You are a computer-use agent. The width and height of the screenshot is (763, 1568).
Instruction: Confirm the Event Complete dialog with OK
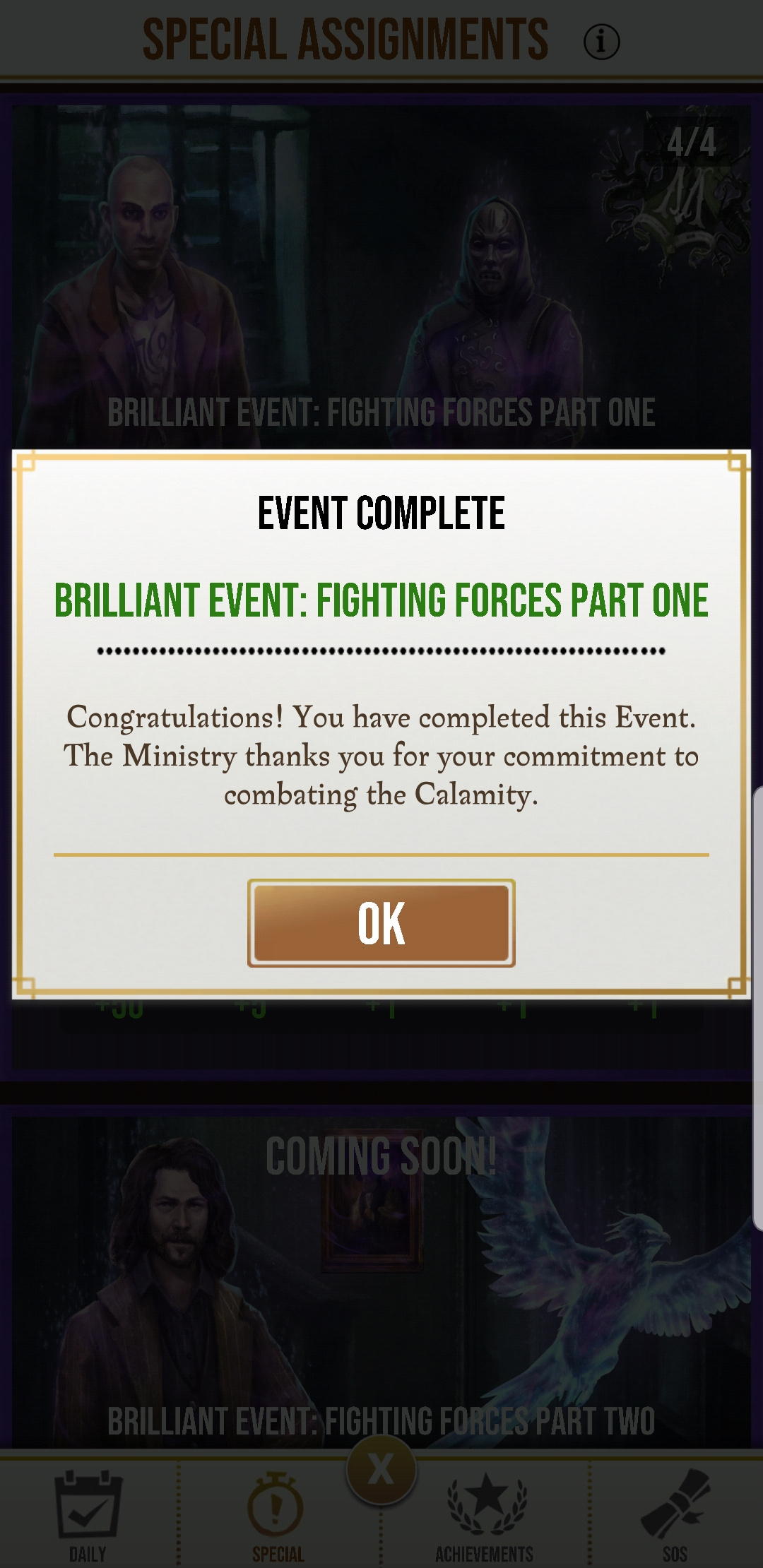tap(381, 922)
